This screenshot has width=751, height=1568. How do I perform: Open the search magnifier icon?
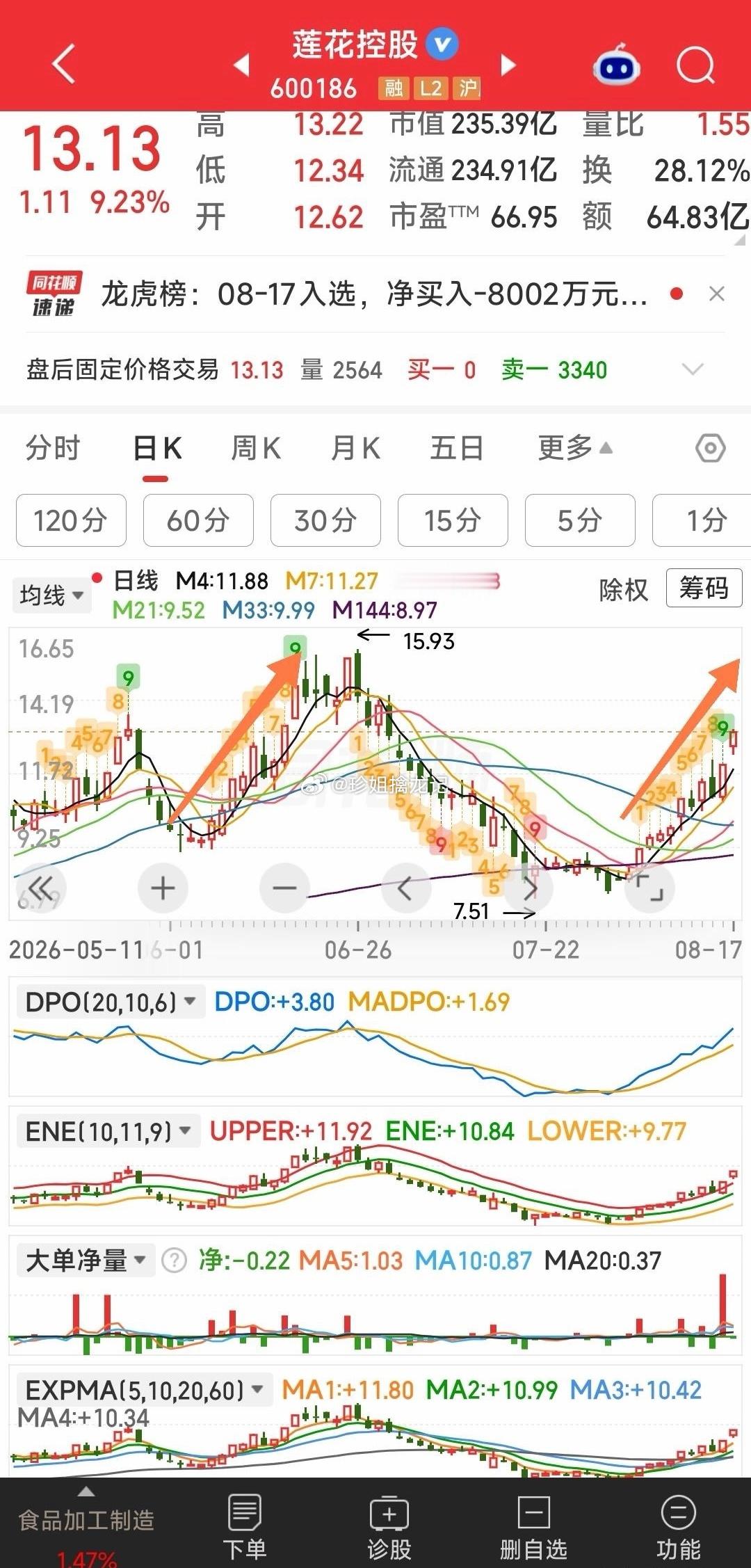click(x=695, y=66)
